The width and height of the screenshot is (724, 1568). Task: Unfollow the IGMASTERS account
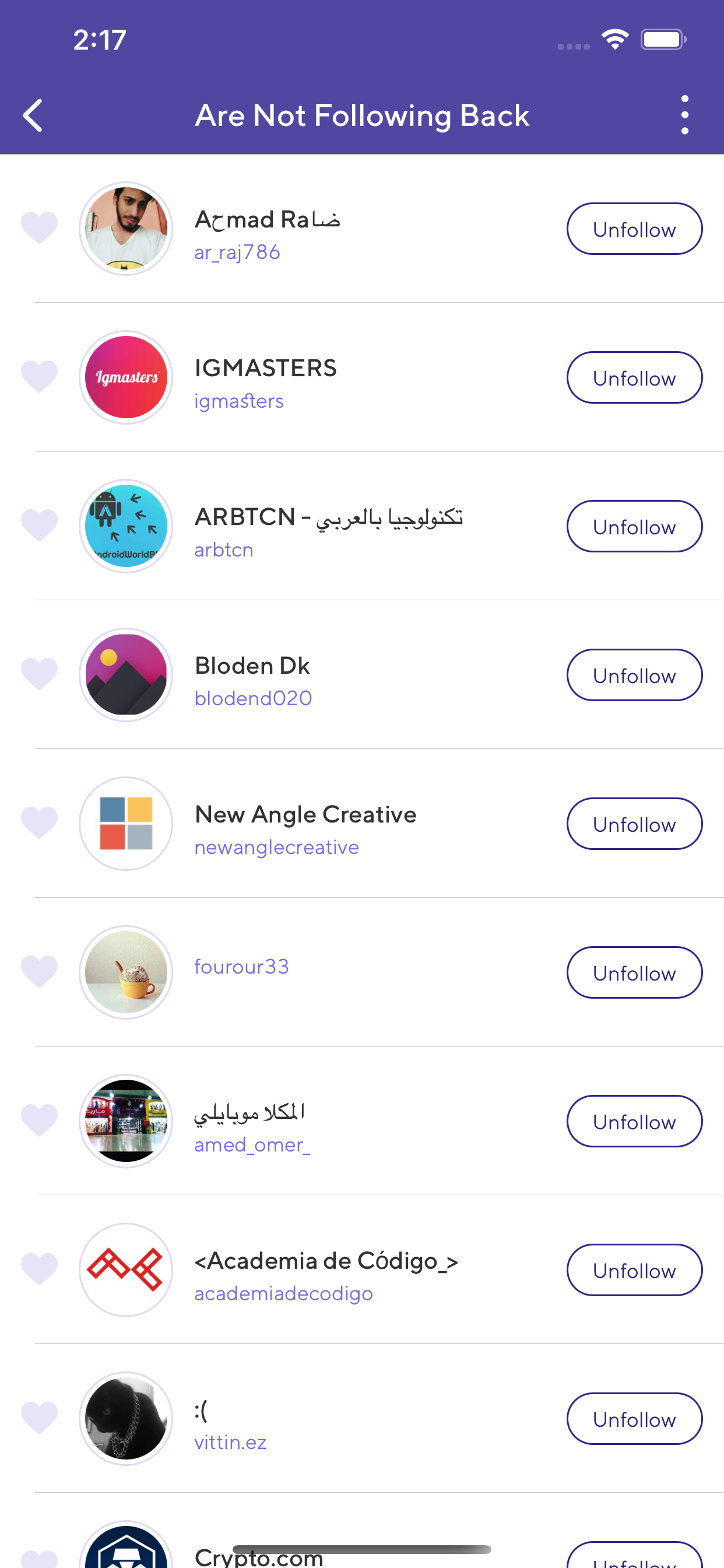634,377
